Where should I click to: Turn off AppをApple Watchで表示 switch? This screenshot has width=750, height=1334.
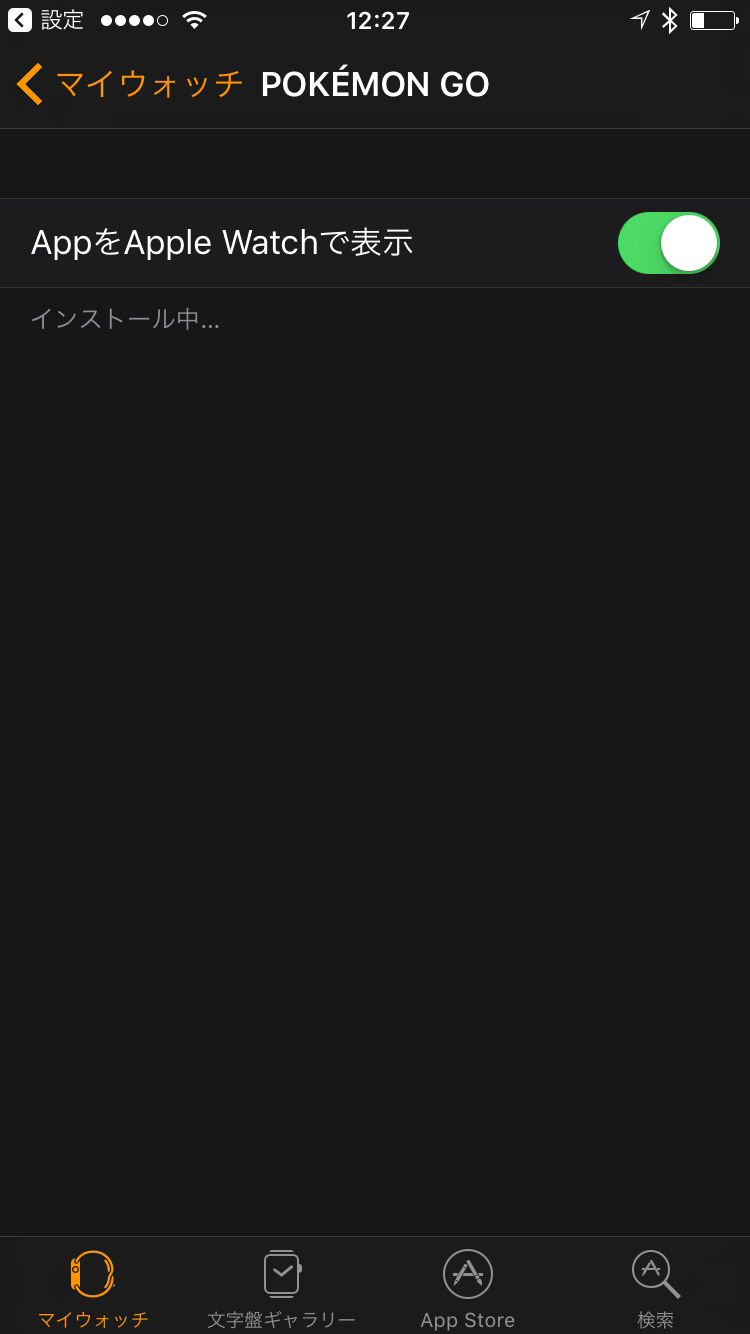(x=668, y=243)
